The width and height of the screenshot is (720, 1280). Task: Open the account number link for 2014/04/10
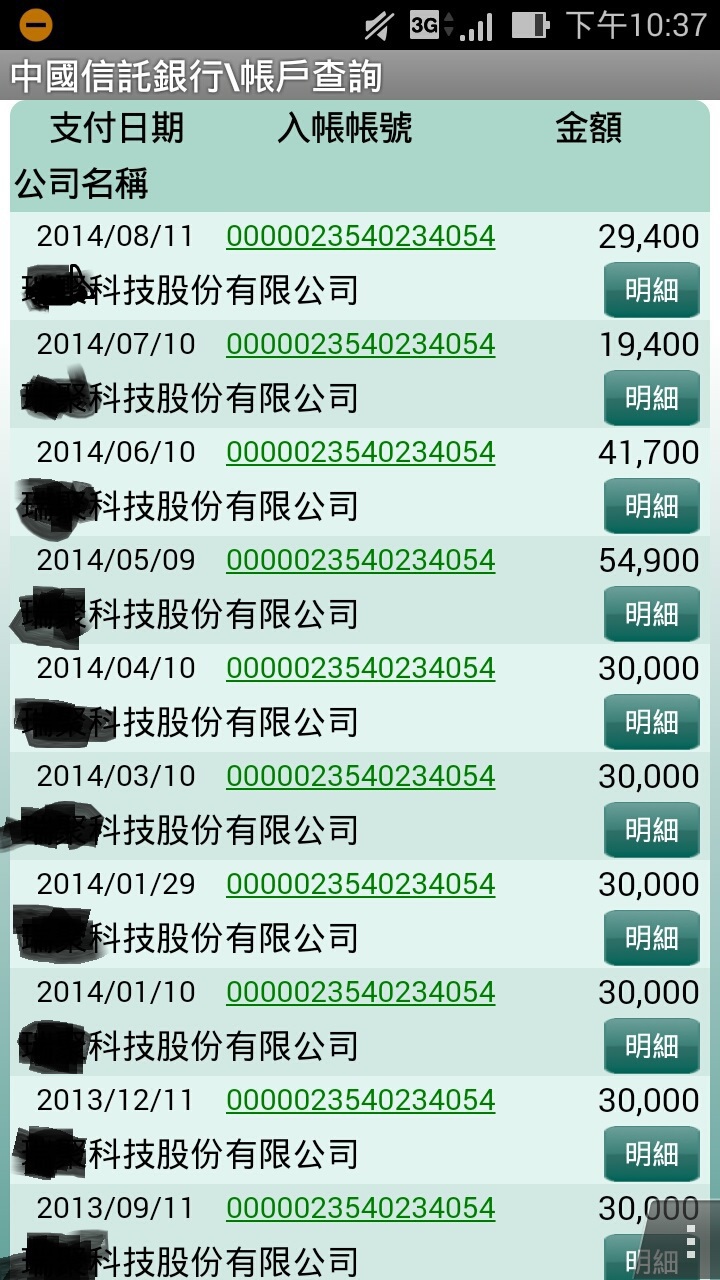pos(361,669)
